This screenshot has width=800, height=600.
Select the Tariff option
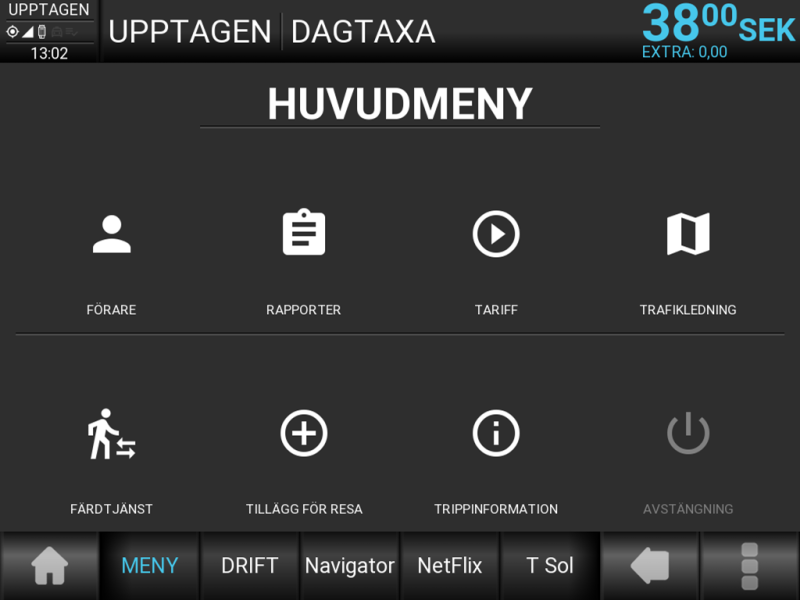pos(496,261)
